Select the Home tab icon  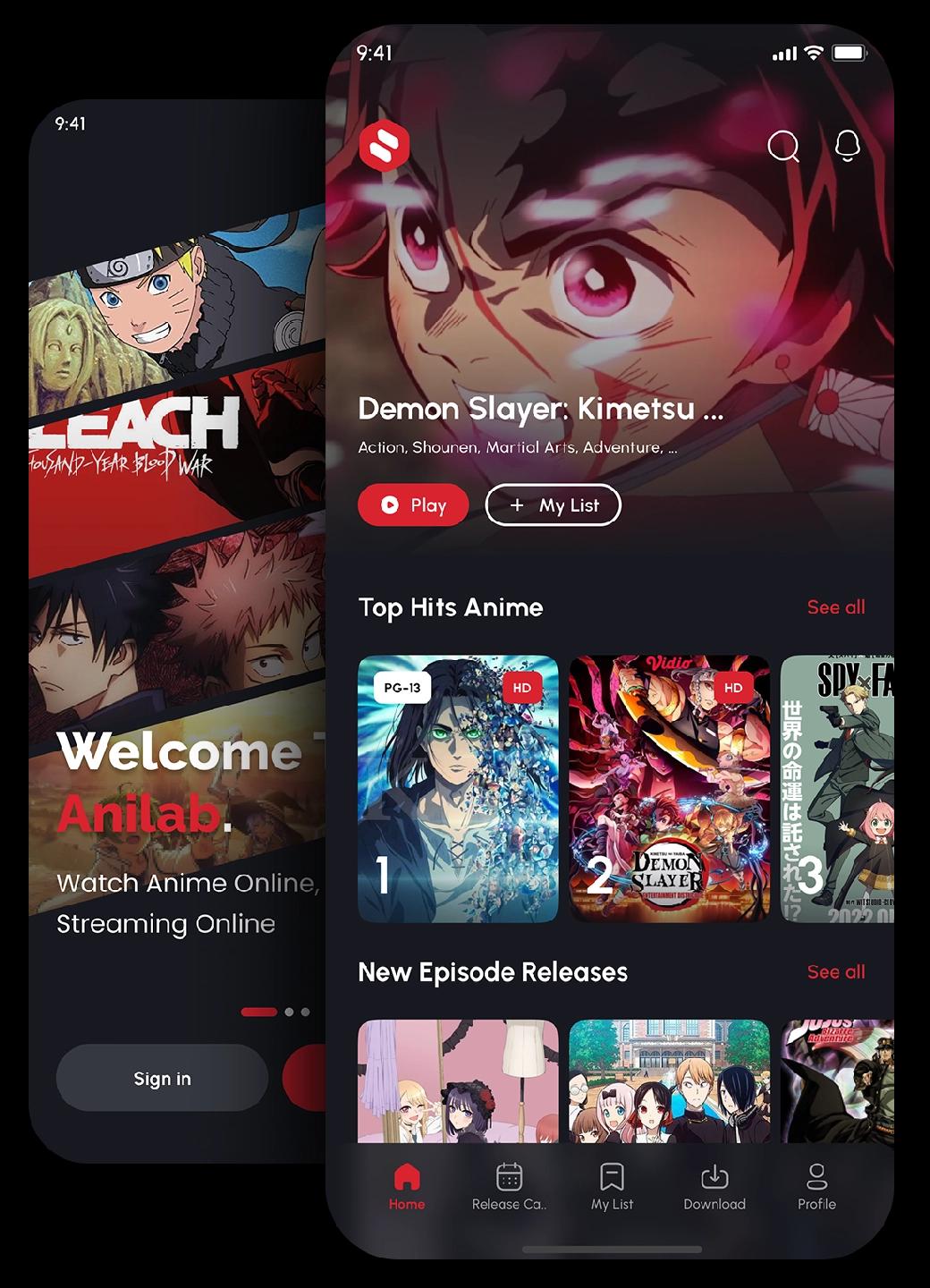[407, 1179]
